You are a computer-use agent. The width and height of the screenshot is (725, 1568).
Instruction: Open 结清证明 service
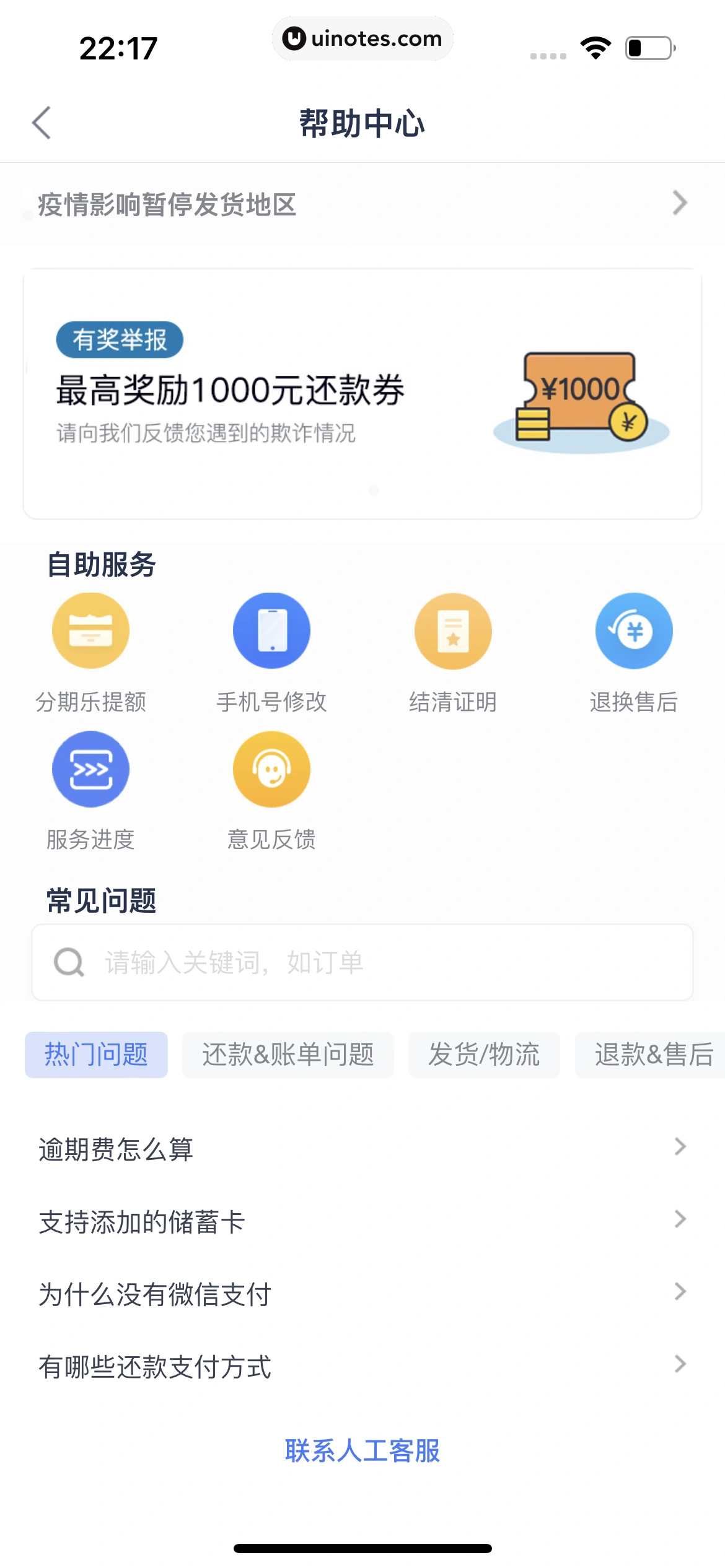coord(453,631)
